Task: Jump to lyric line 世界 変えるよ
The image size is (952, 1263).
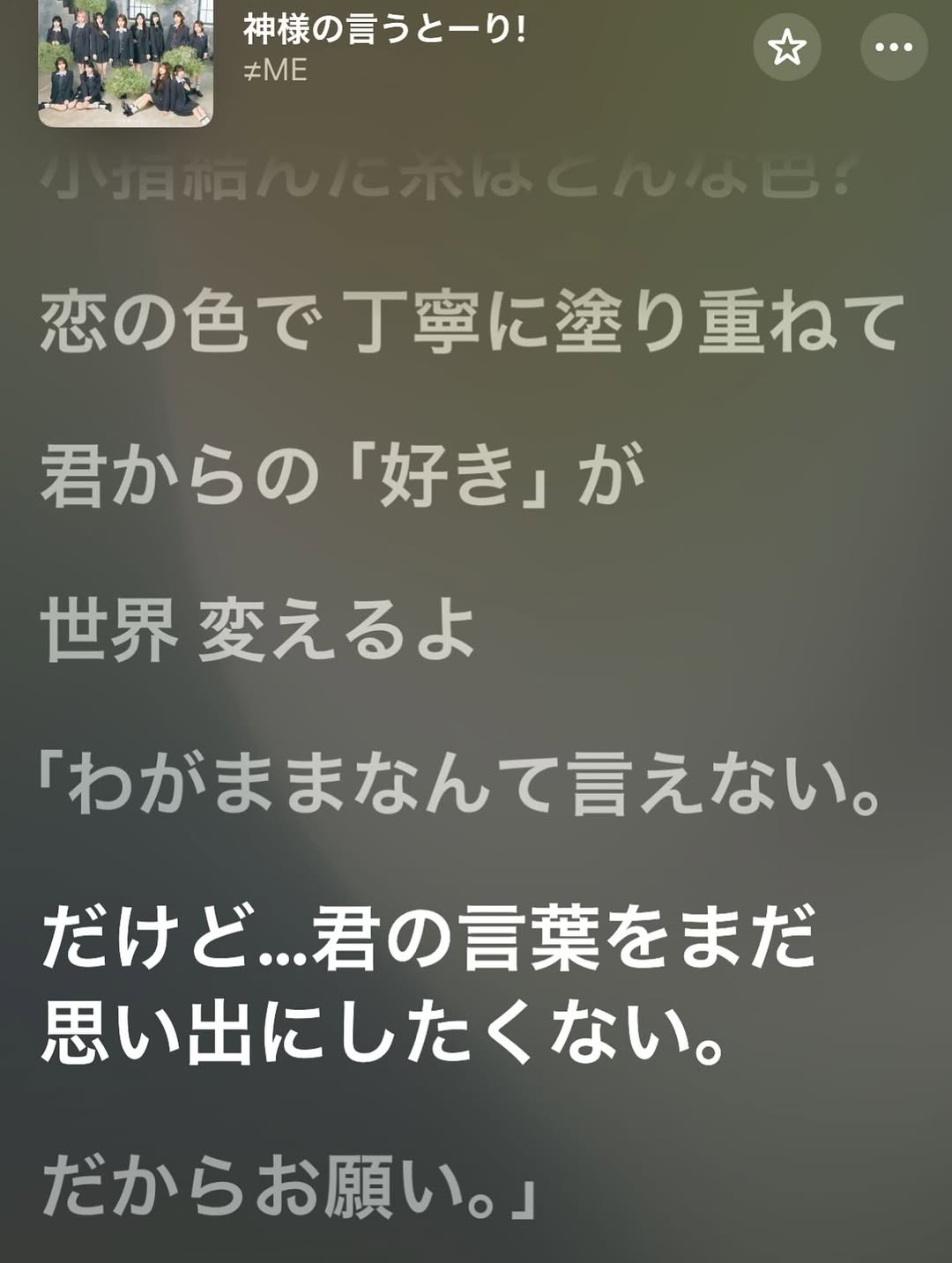Action: [x=257, y=632]
